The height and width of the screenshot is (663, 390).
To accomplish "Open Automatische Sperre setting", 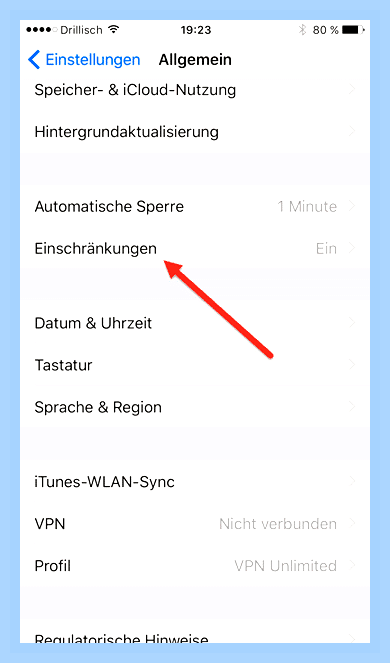I will coord(195,206).
